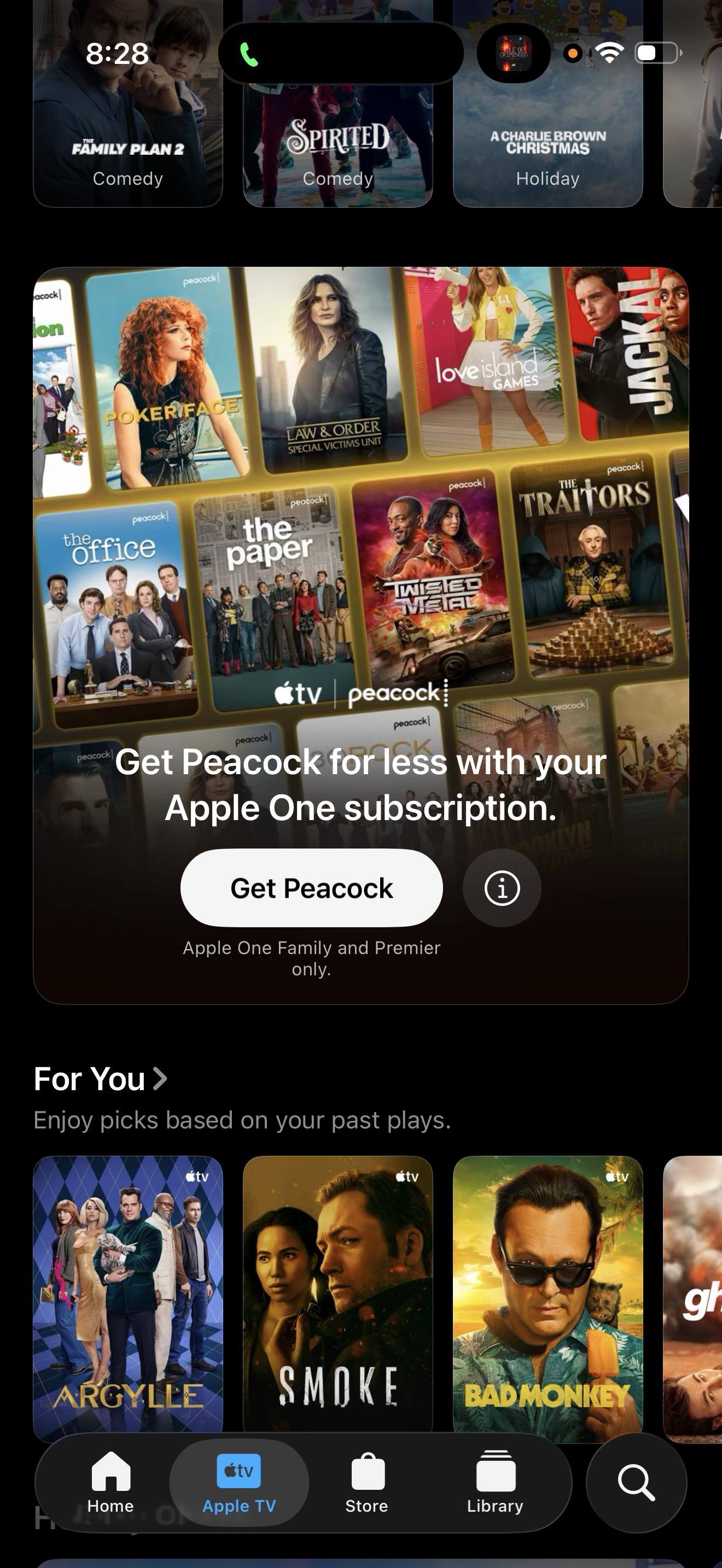Return to the active phone call
Screen dimensions: 722x1568
point(249,55)
